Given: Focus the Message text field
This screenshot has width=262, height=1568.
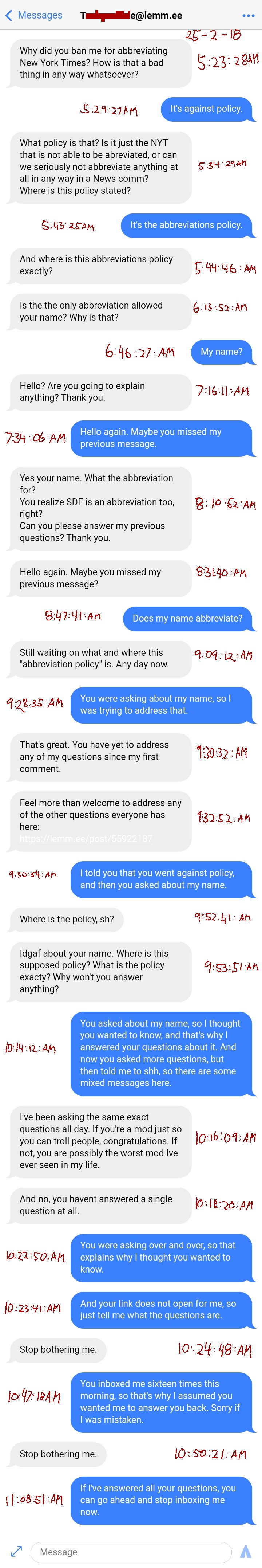Looking at the screenshot, I should [x=131, y=1552].
